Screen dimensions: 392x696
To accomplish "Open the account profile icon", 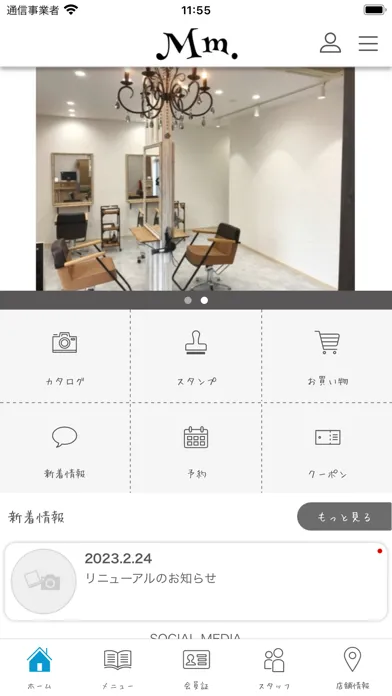I will 330,43.
